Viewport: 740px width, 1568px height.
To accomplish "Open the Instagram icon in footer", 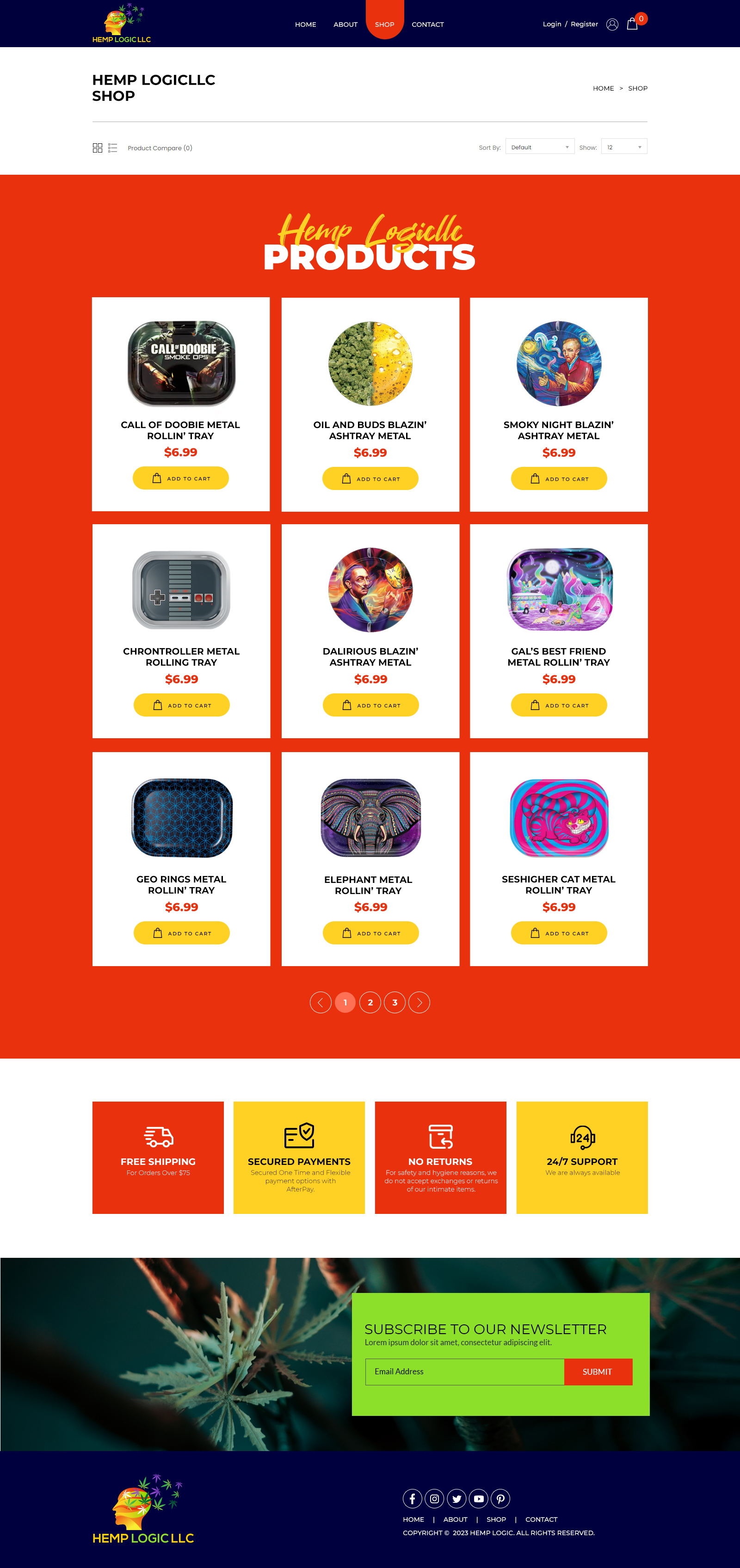I will [x=434, y=1499].
